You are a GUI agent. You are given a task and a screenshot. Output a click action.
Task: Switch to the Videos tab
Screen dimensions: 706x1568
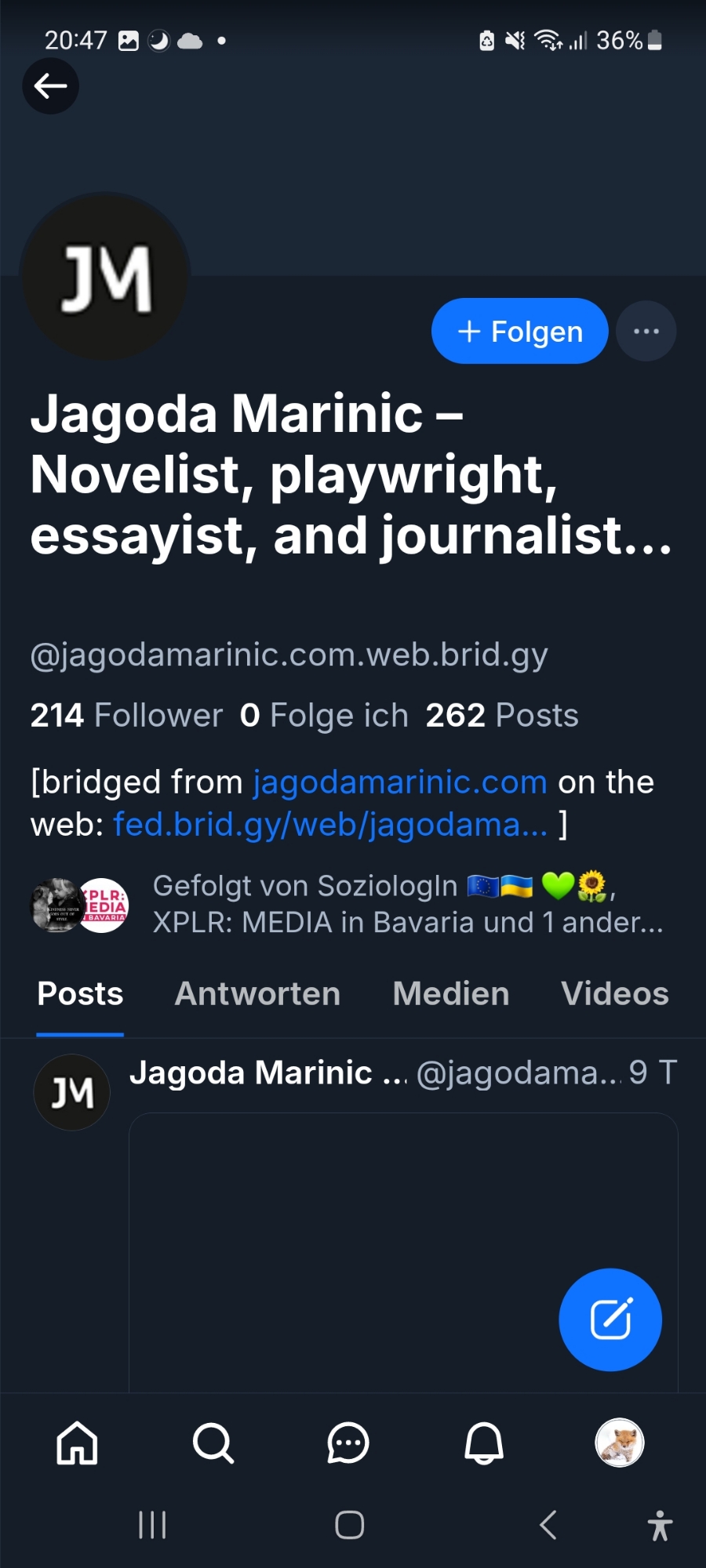click(x=614, y=993)
